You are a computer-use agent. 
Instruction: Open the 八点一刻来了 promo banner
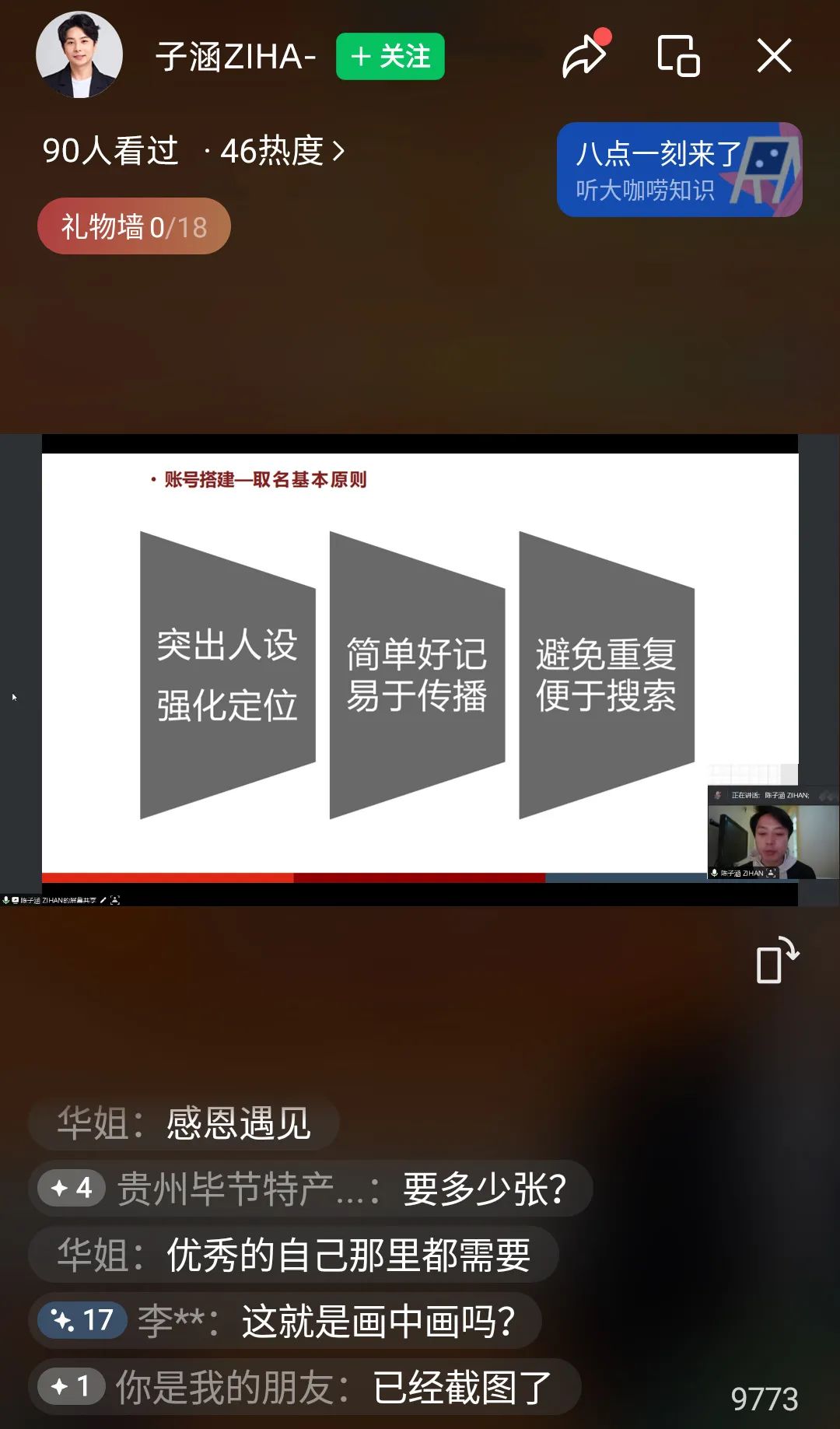tap(679, 170)
